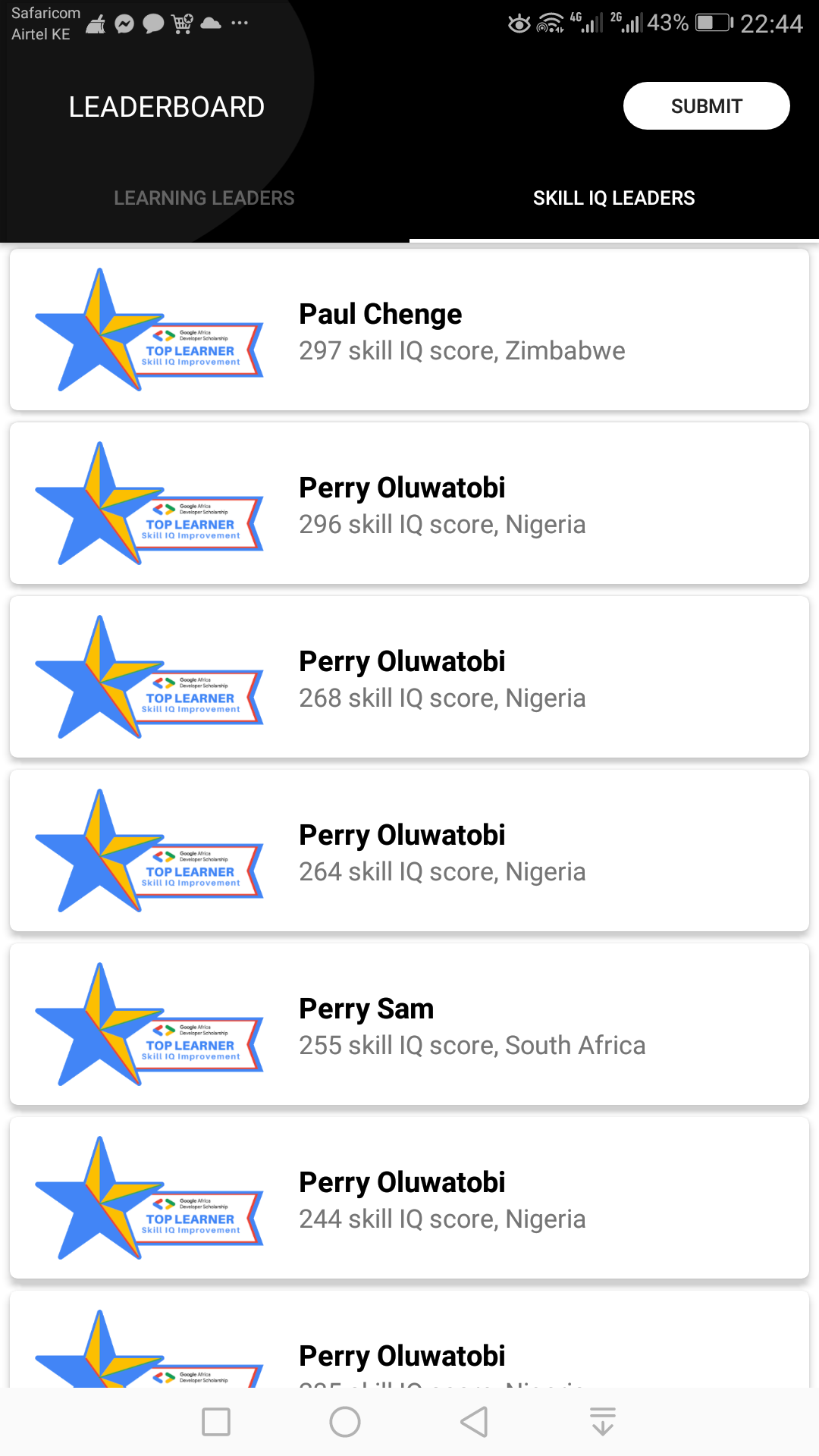Open the status bar overflow dots menu
The width and height of the screenshot is (819, 1456).
[x=240, y=23]
